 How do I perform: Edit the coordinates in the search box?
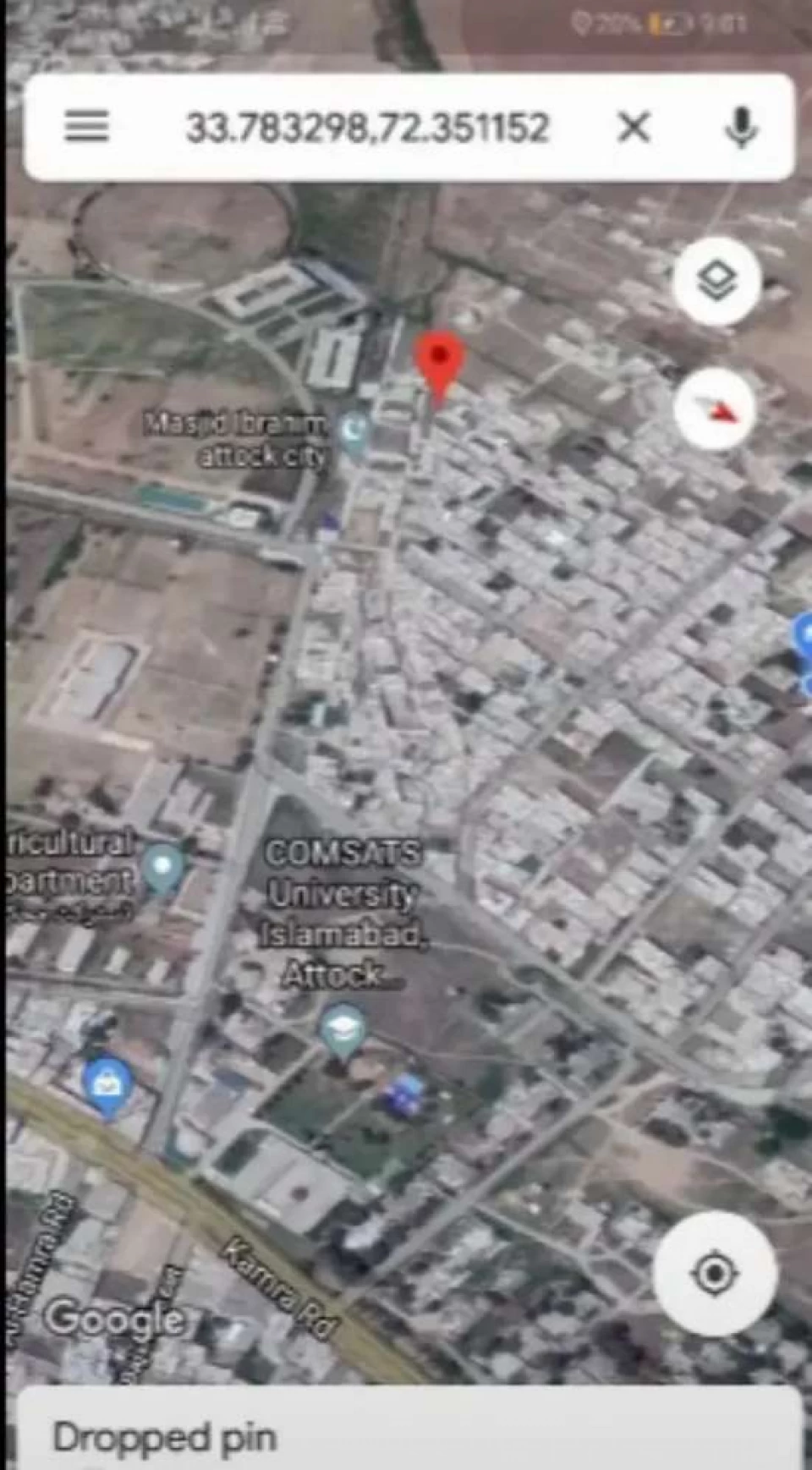pyautogui.click(x=367, y=128)
